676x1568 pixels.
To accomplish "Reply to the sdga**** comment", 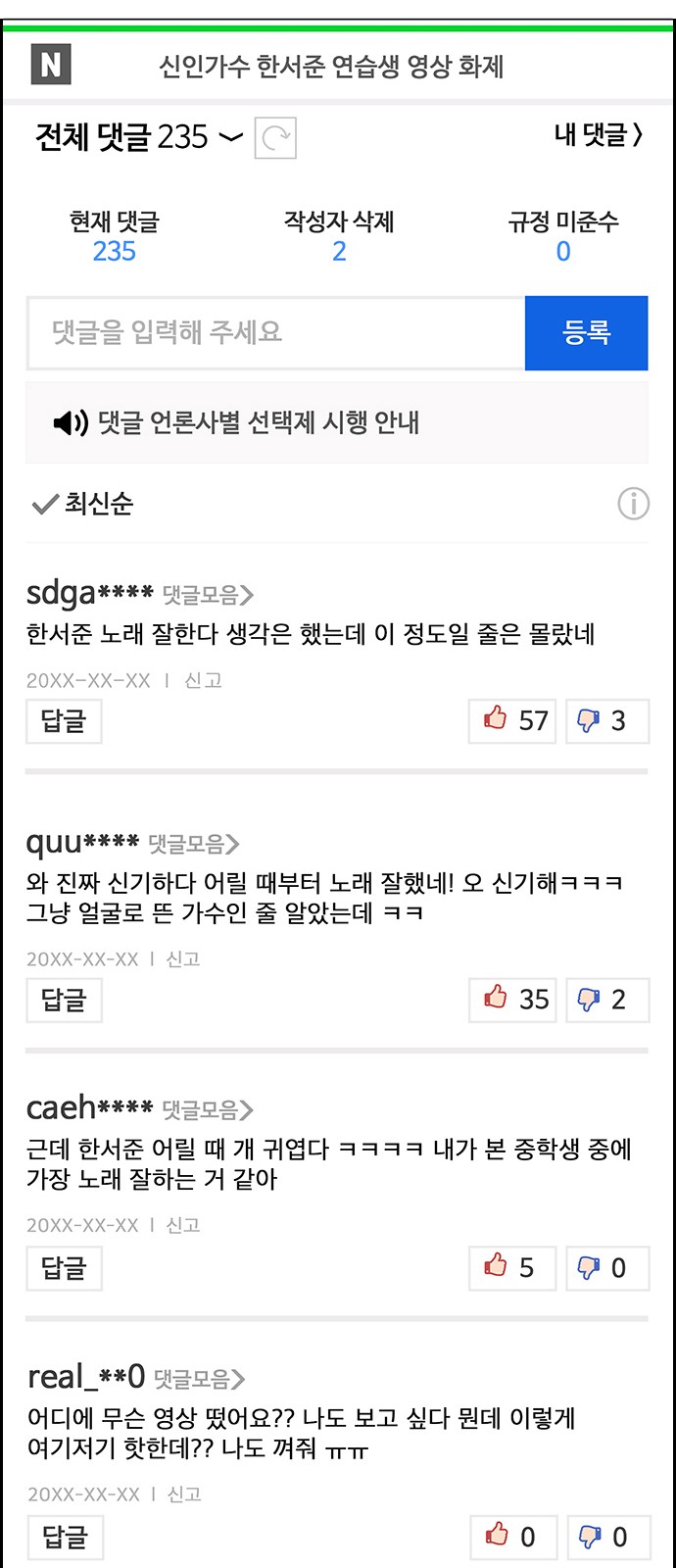I will [x=64, y=721].
